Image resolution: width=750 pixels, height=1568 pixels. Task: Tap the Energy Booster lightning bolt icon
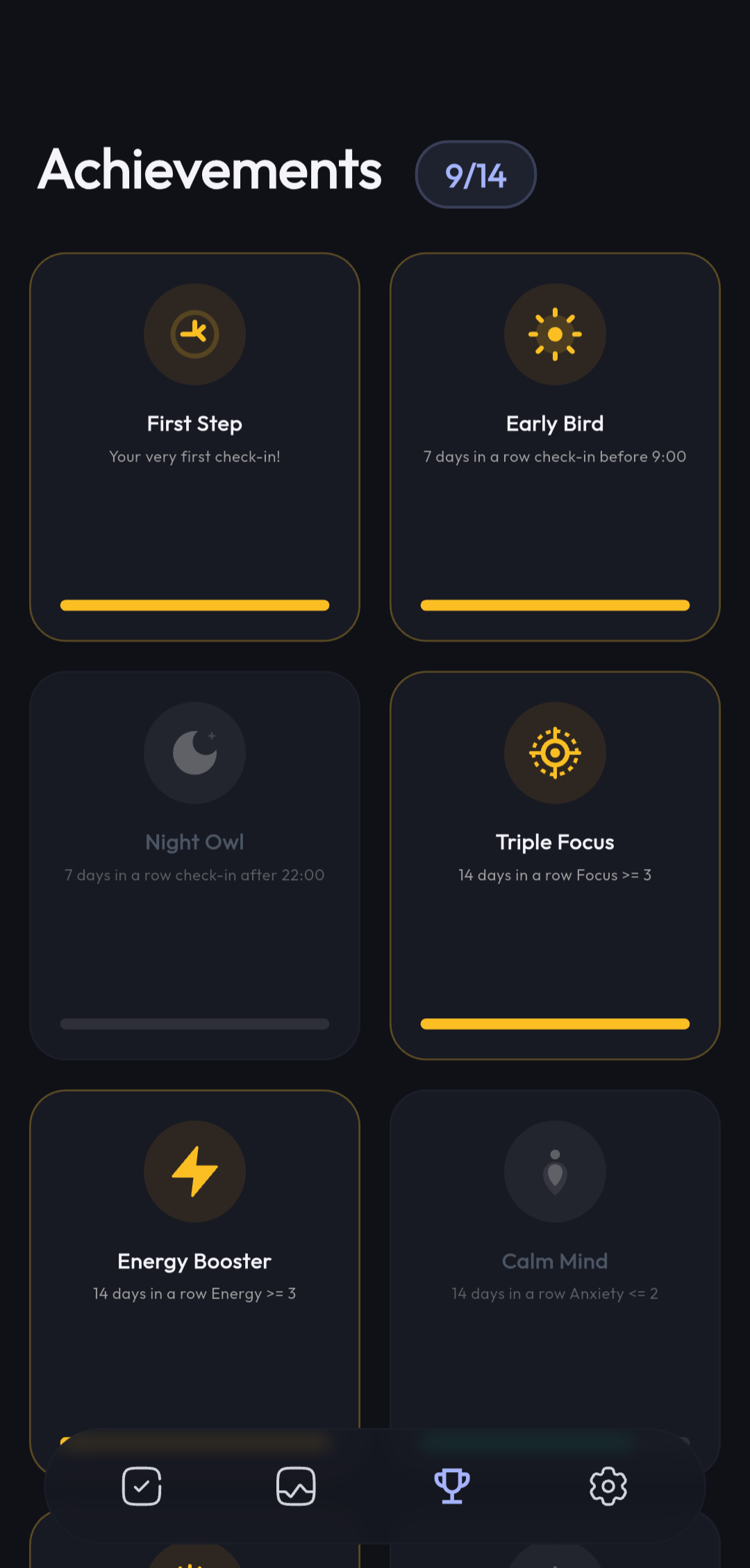(x=194, y=1171)
